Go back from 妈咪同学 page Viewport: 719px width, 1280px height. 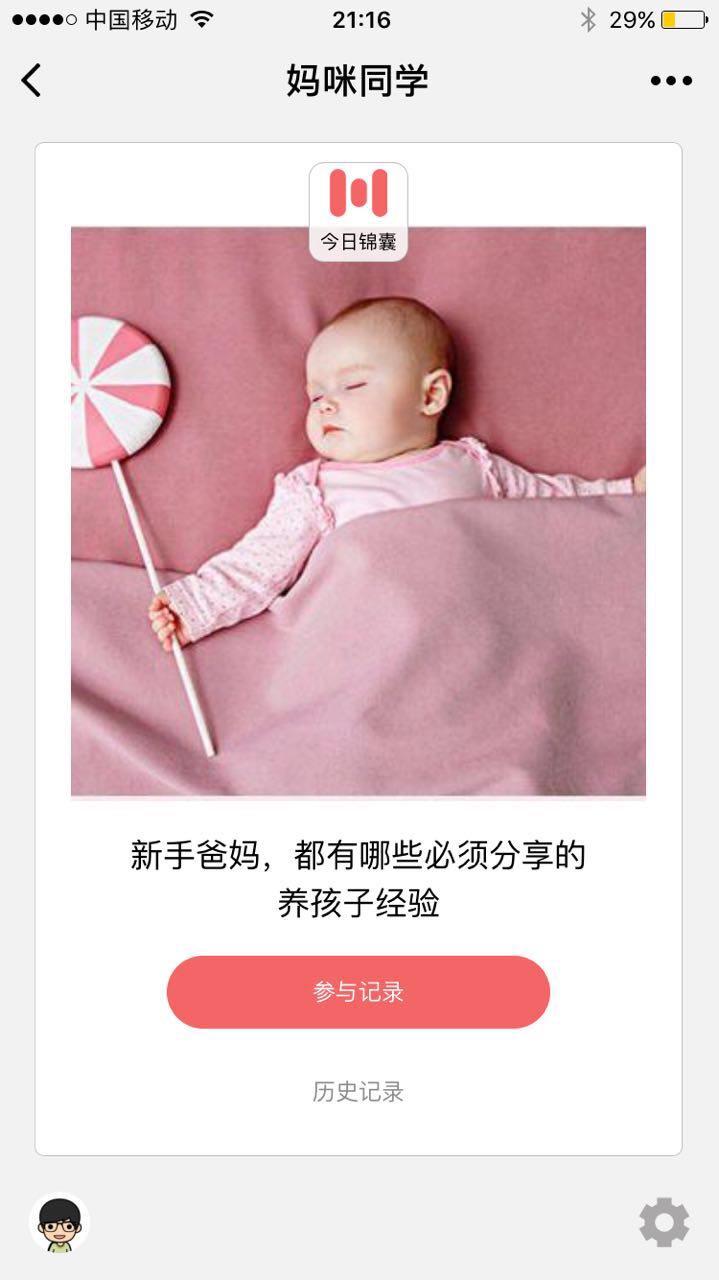click(x=32, y=80)
